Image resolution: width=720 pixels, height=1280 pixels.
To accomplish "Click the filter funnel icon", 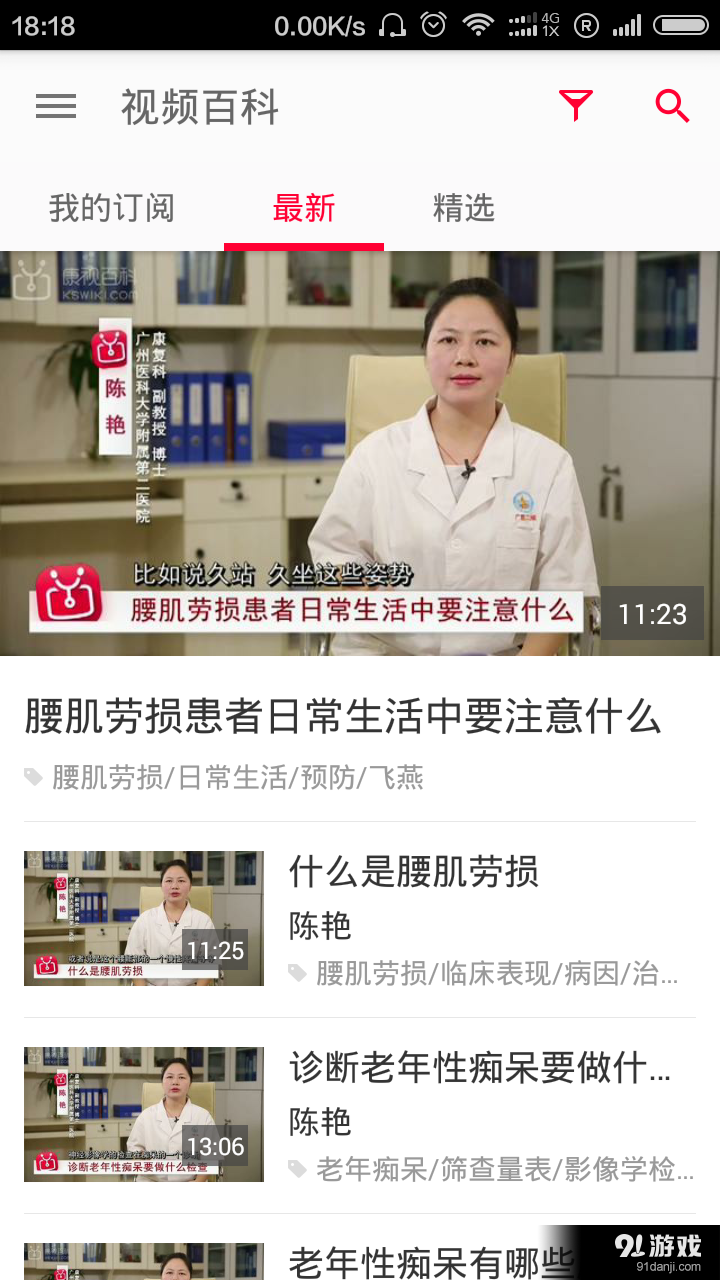I will tap(577, 105).
